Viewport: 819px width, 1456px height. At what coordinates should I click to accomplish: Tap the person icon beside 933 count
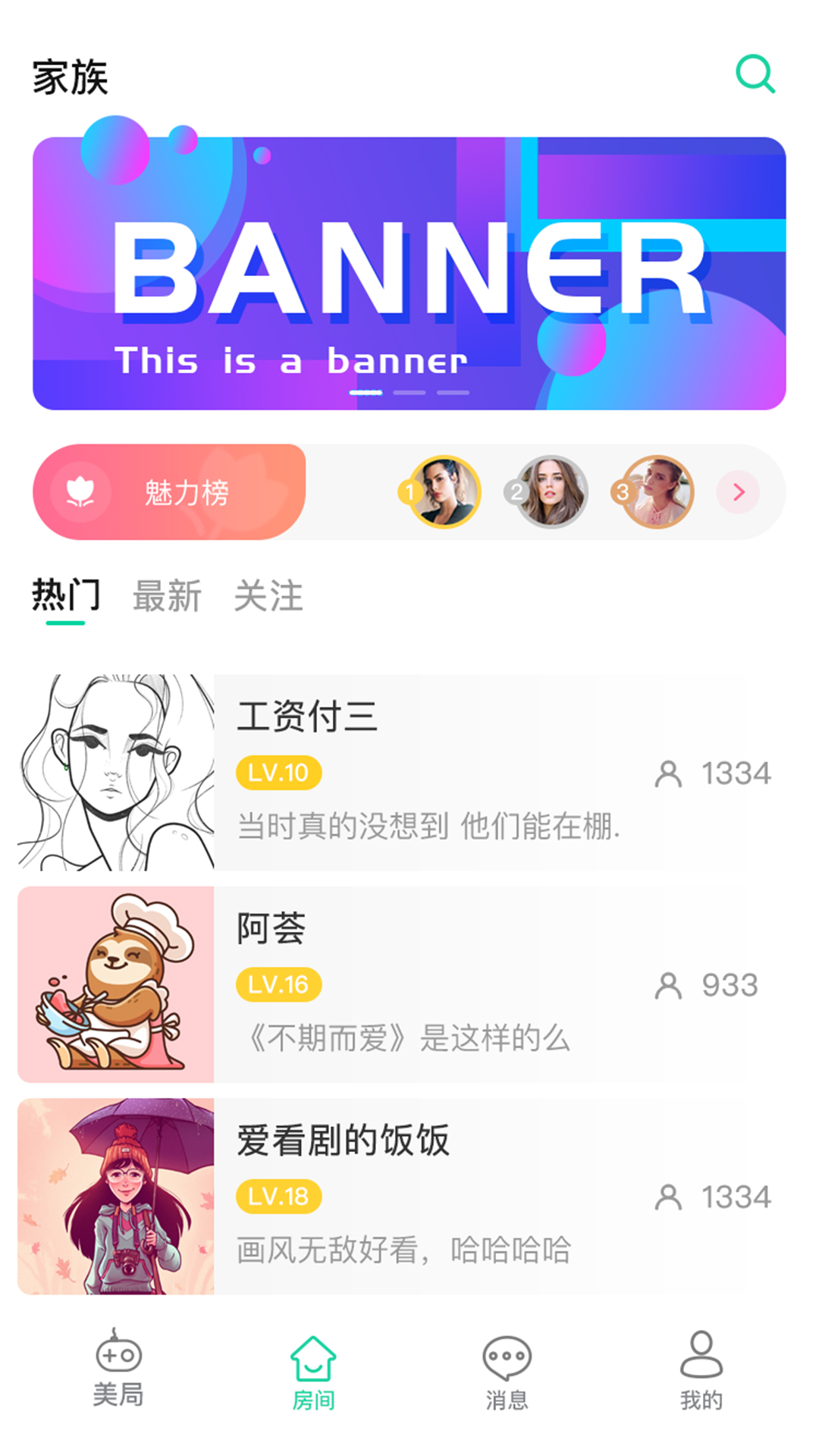point(668,986)
